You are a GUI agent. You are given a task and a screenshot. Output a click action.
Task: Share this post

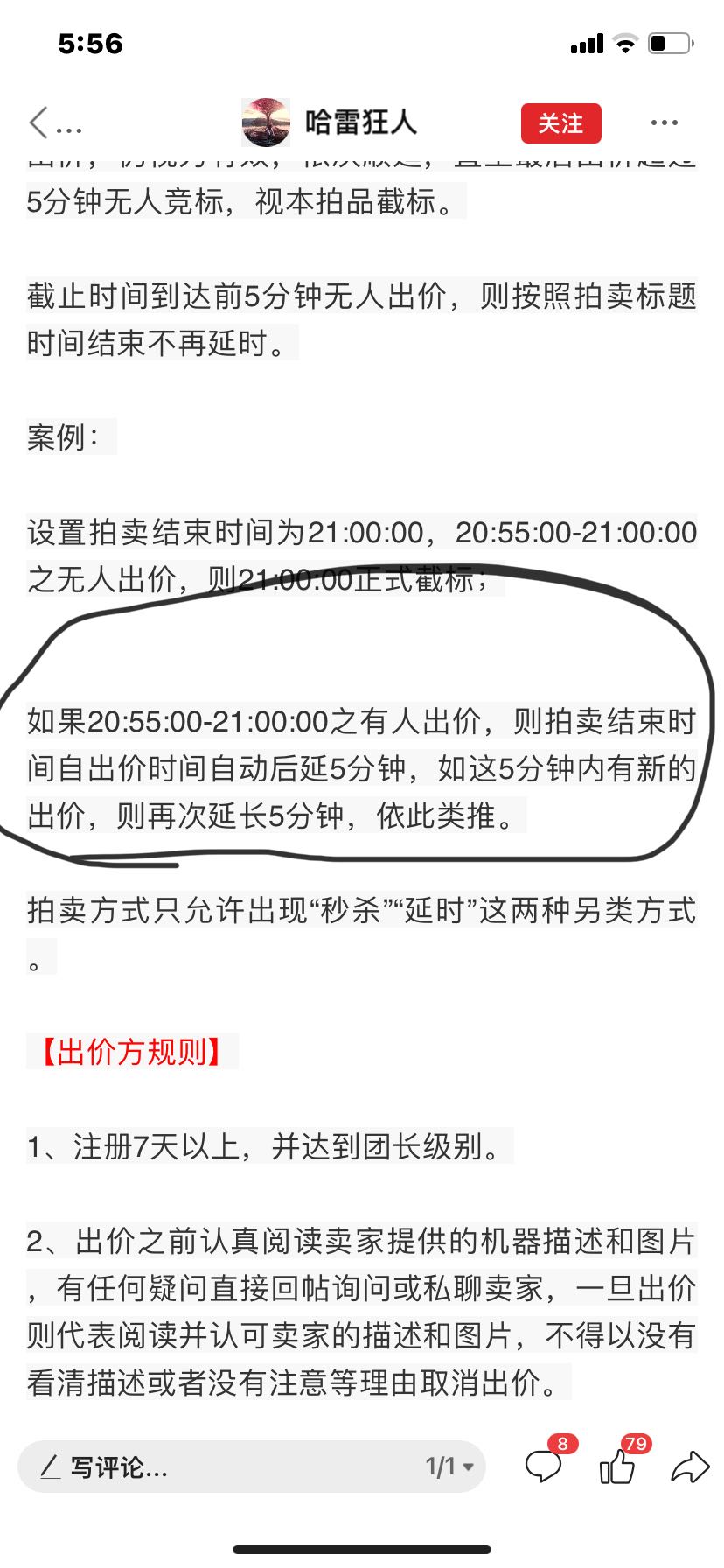[x=690, y=1466]
